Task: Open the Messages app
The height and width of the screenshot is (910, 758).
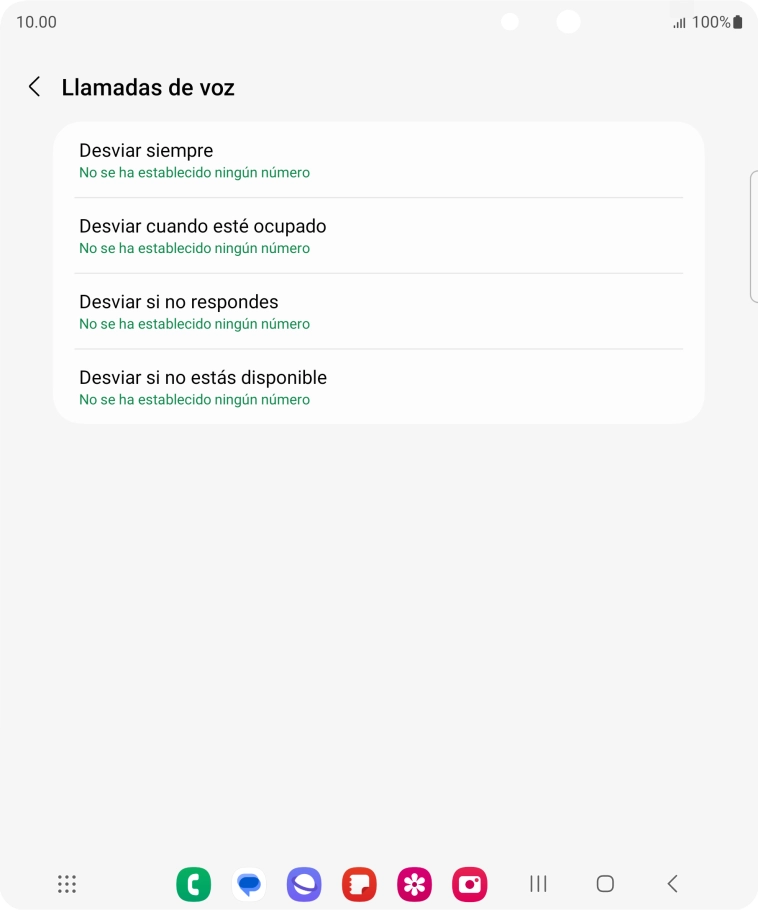Action: point(249,884)
